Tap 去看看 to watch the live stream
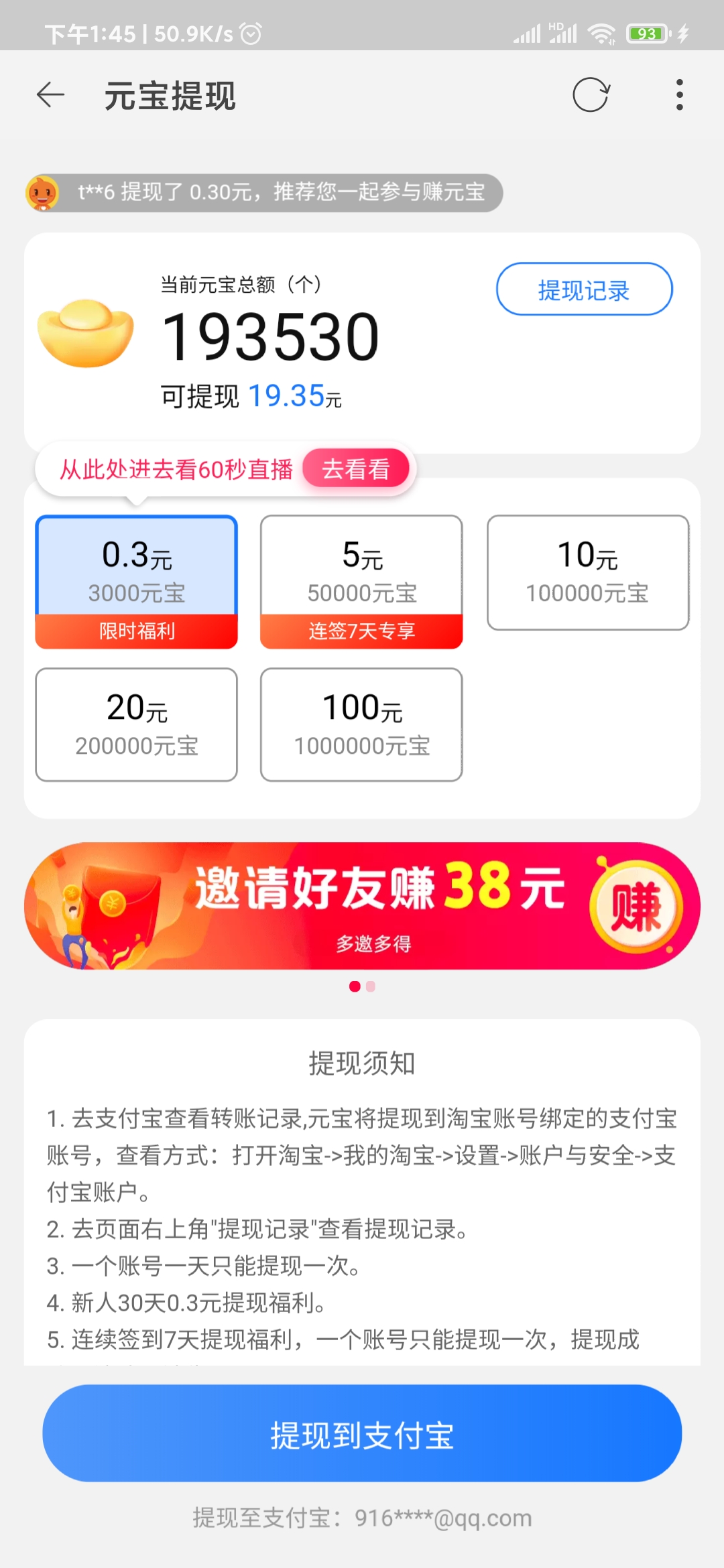724x1568 pixels. pyautogui.click(x=357, y=470)
